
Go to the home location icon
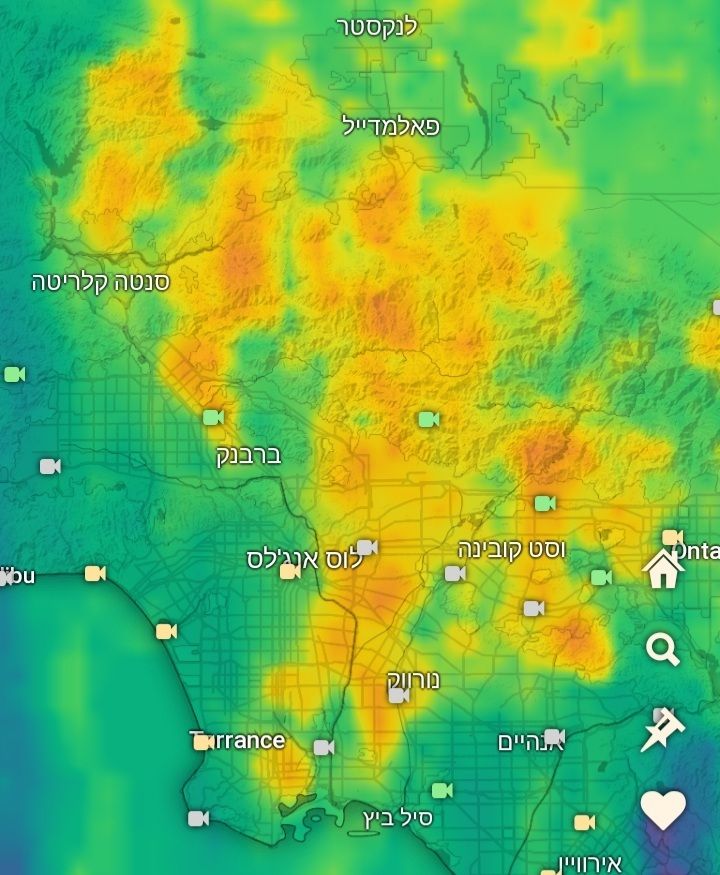663,570
